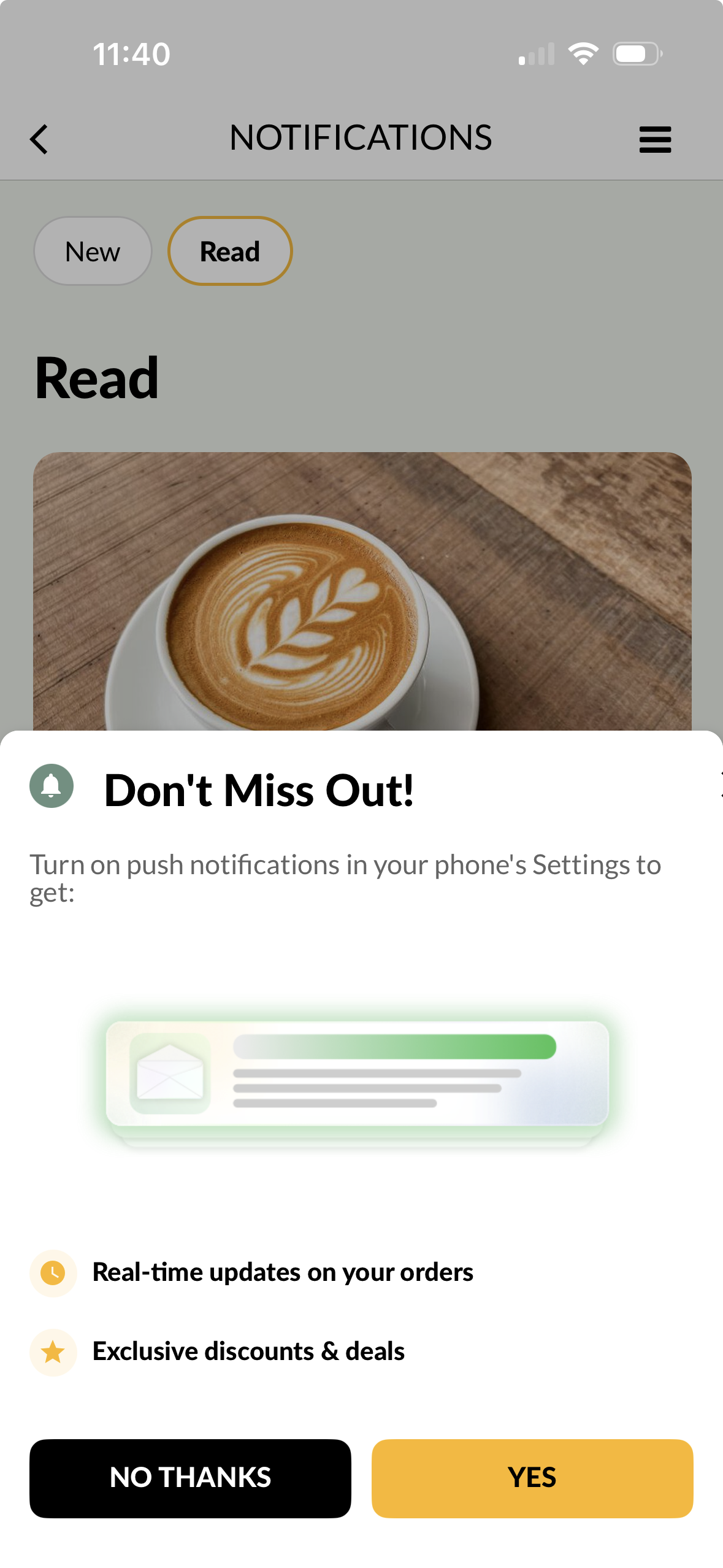723x1568 pixels.
Task: Select the Read notifications tab
Action: click(230, 251)
